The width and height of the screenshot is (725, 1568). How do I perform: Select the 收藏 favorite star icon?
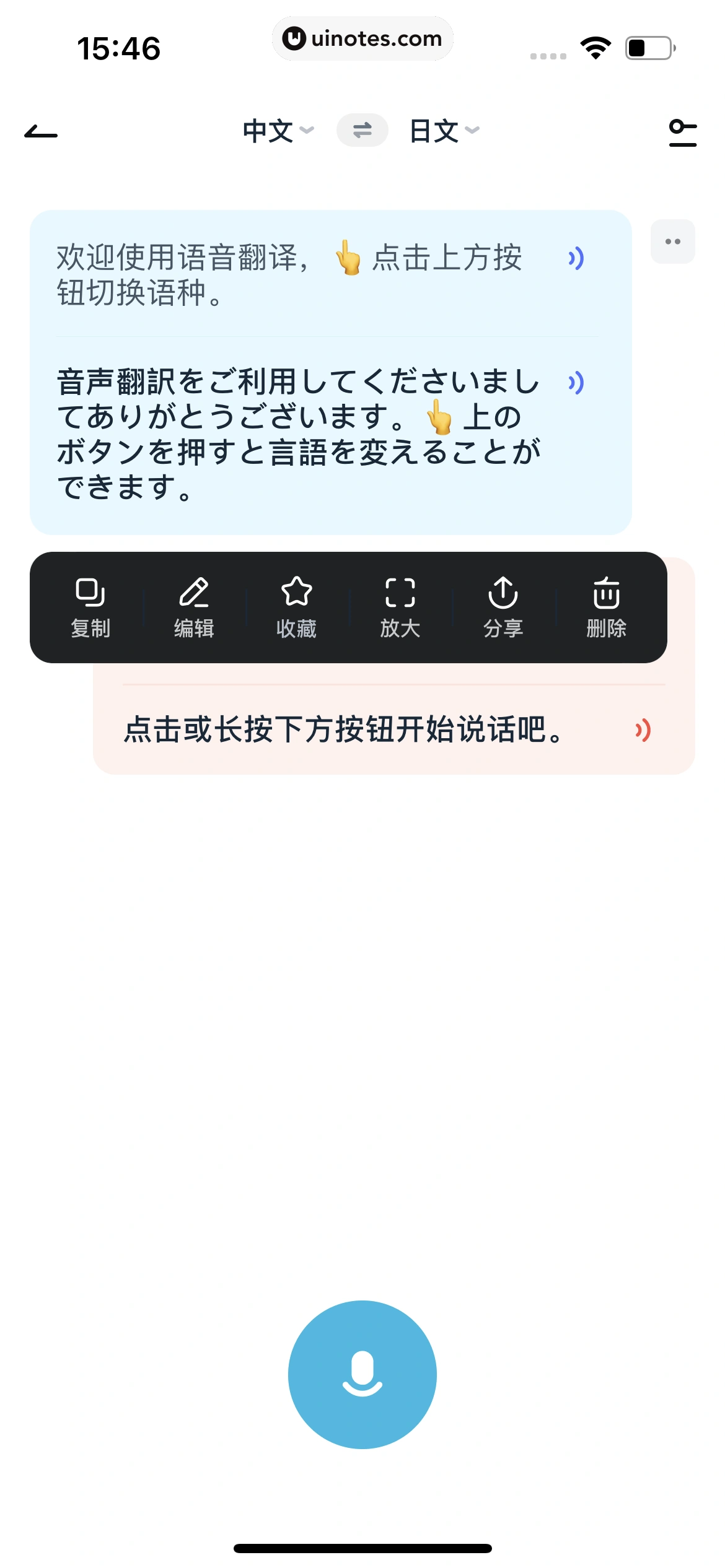tap(297, 595)
